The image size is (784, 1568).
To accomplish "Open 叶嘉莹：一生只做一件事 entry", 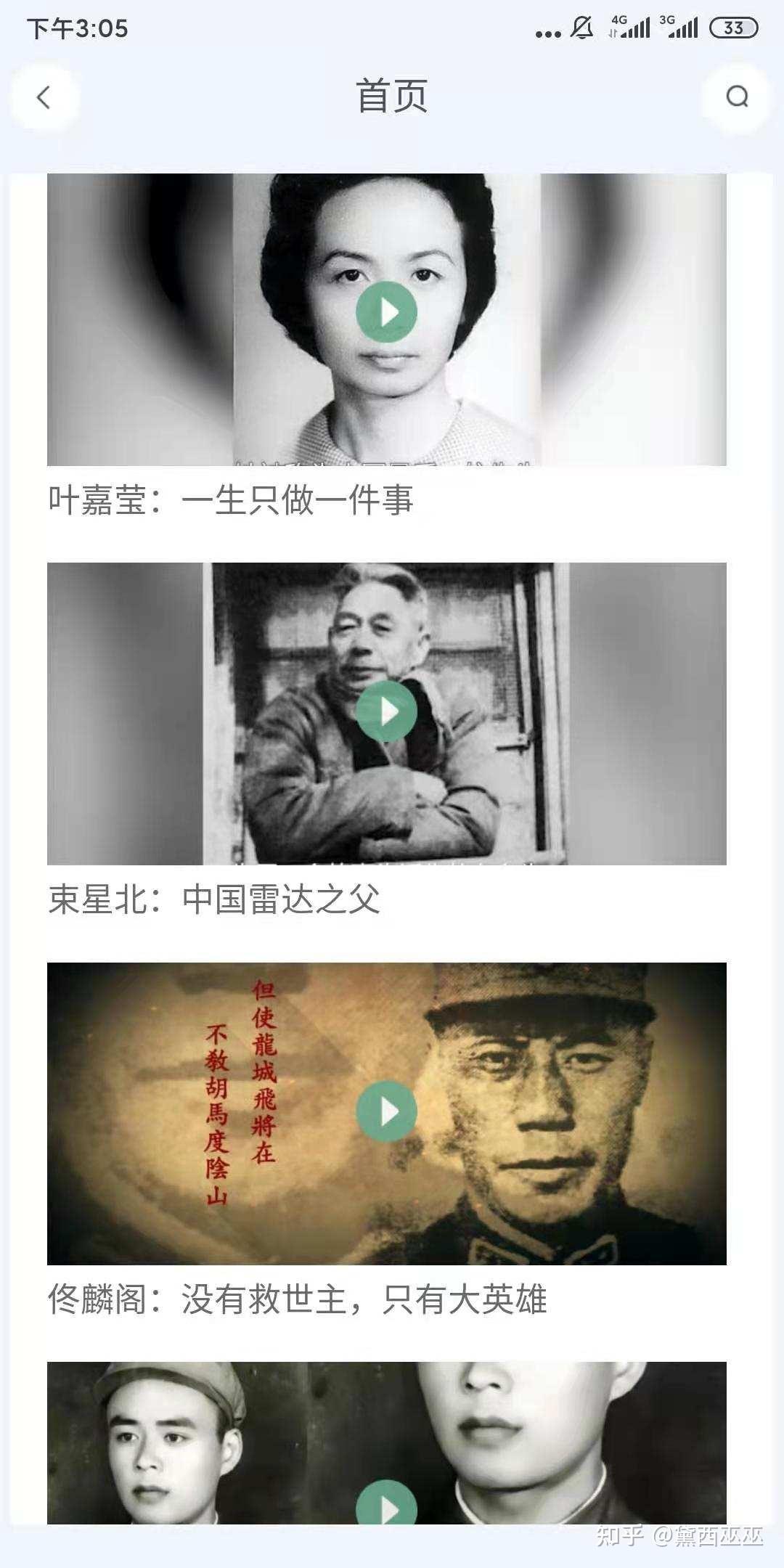I will pos(231,501).
